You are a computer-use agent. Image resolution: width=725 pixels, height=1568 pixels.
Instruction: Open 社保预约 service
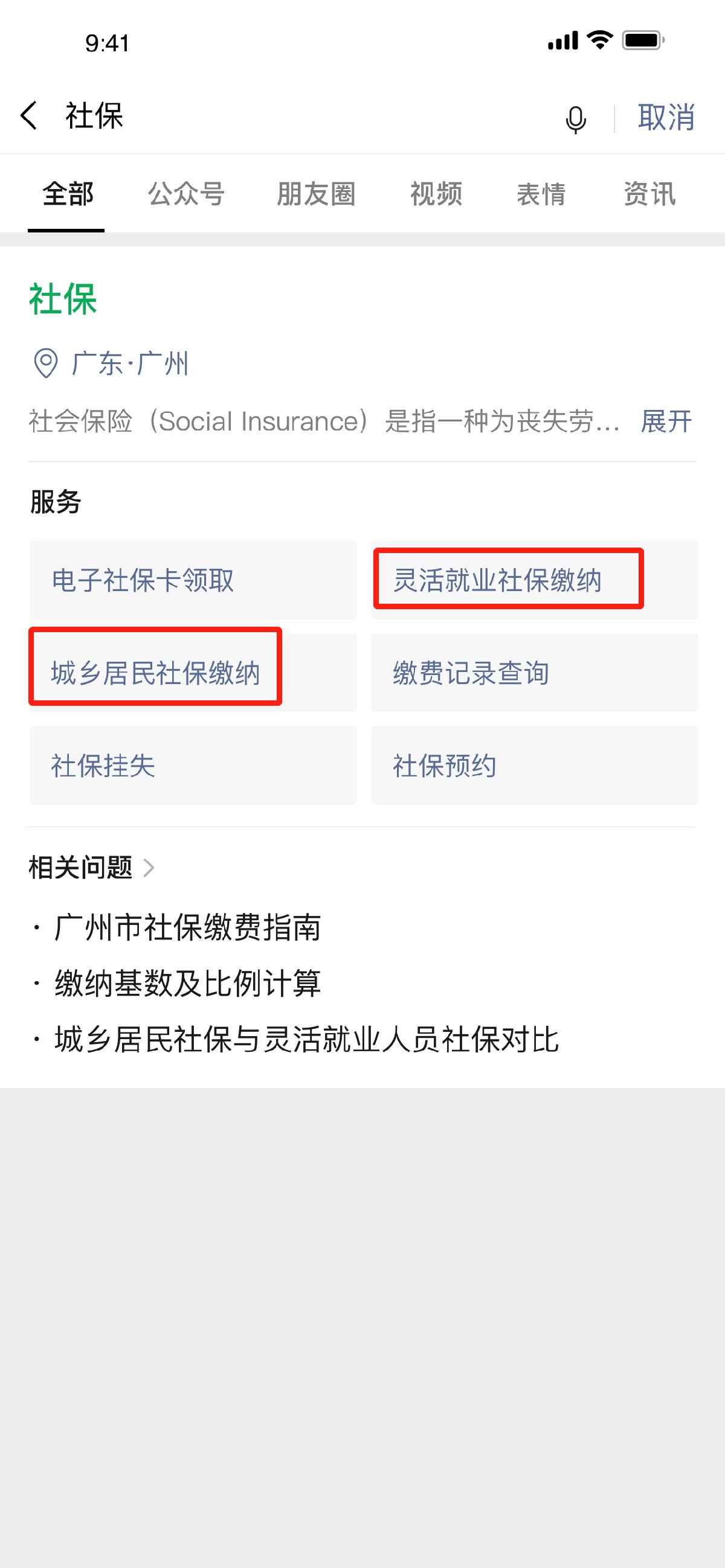[534, 765]
